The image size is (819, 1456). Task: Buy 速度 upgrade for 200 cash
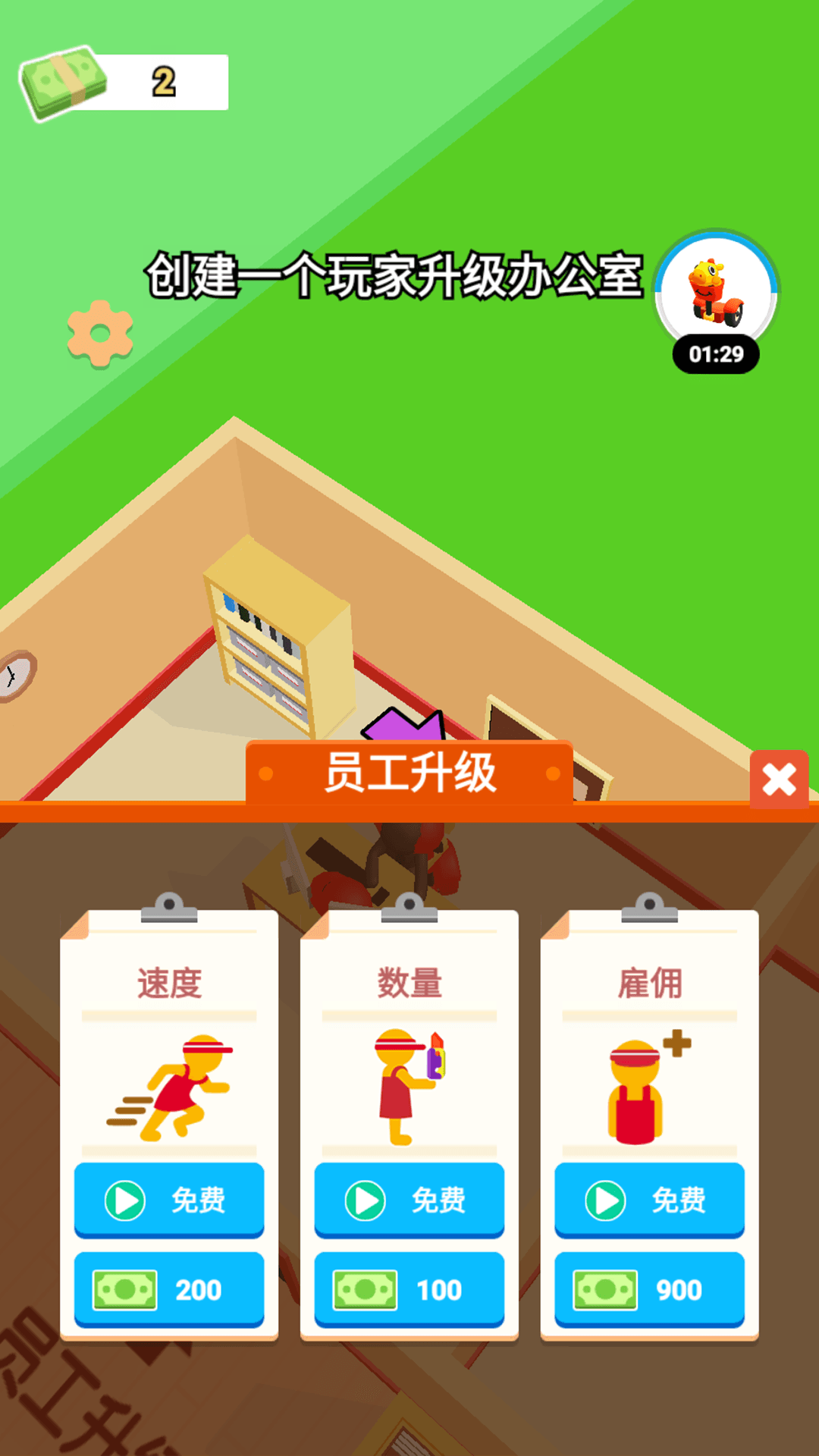point(168,1289)
